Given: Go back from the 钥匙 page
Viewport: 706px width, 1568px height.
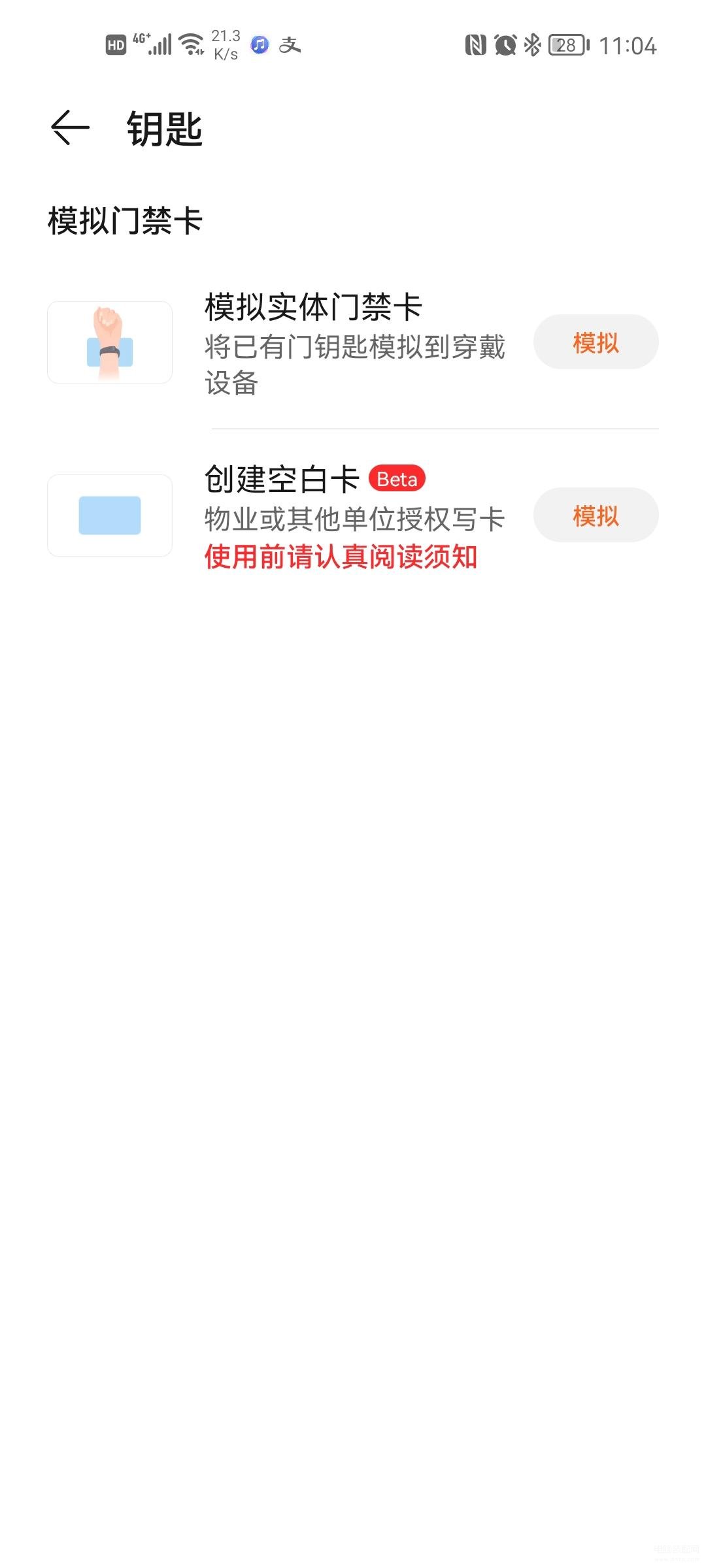Looking at the screenshot, I should coord(70,127).
